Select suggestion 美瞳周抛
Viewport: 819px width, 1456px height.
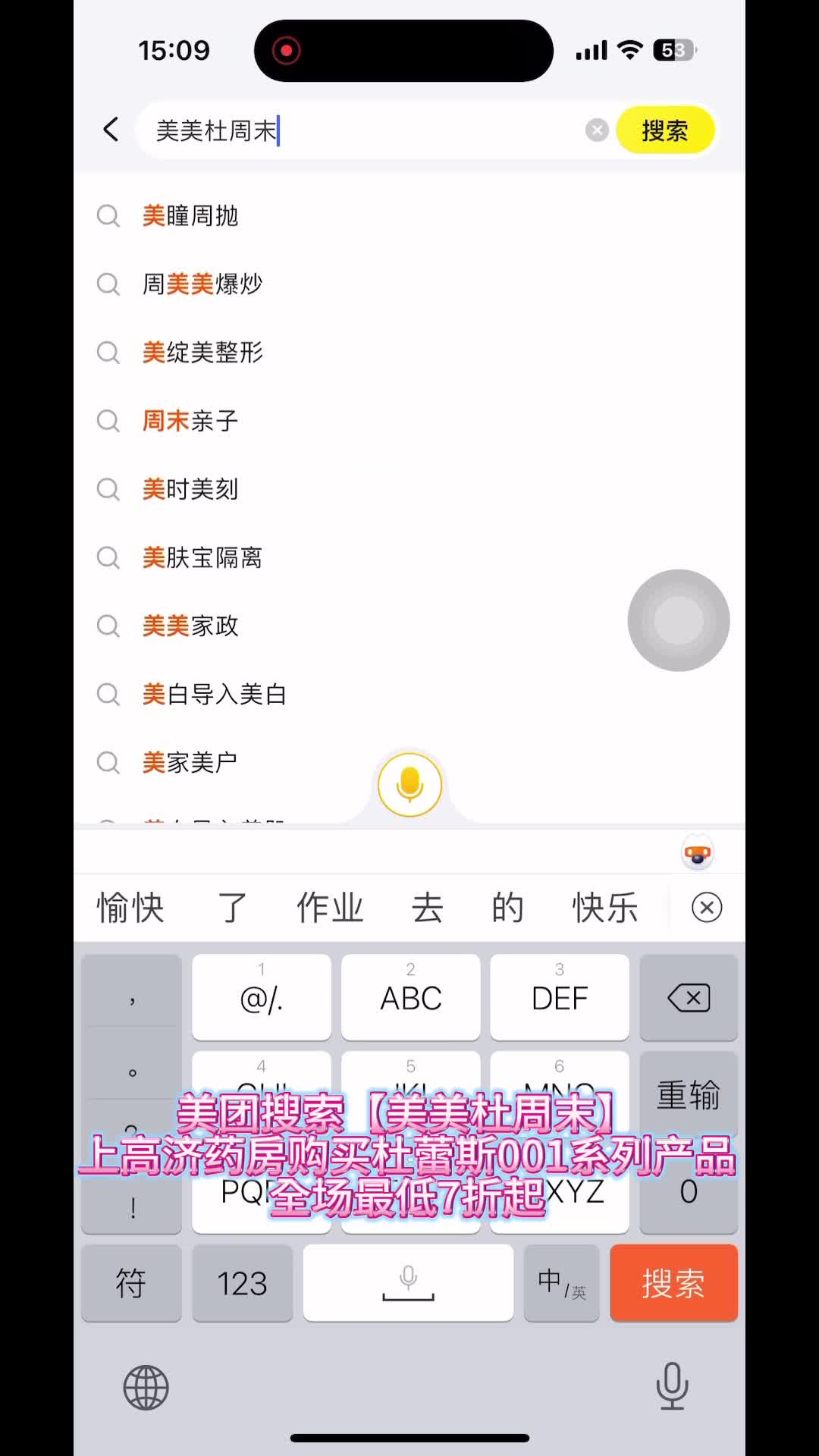coord(190,216)
